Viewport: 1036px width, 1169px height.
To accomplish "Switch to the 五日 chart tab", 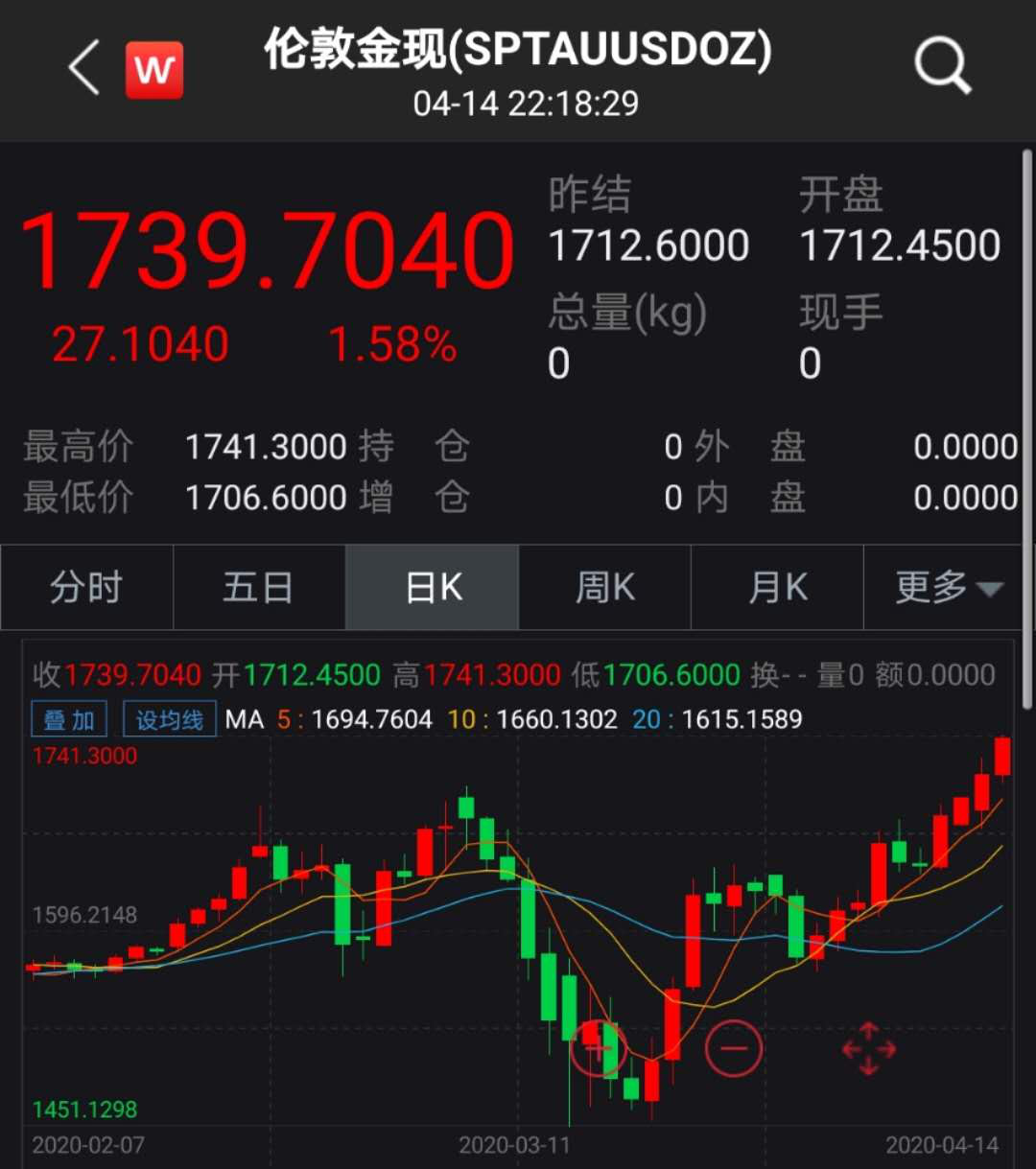I will click(258, 587).
